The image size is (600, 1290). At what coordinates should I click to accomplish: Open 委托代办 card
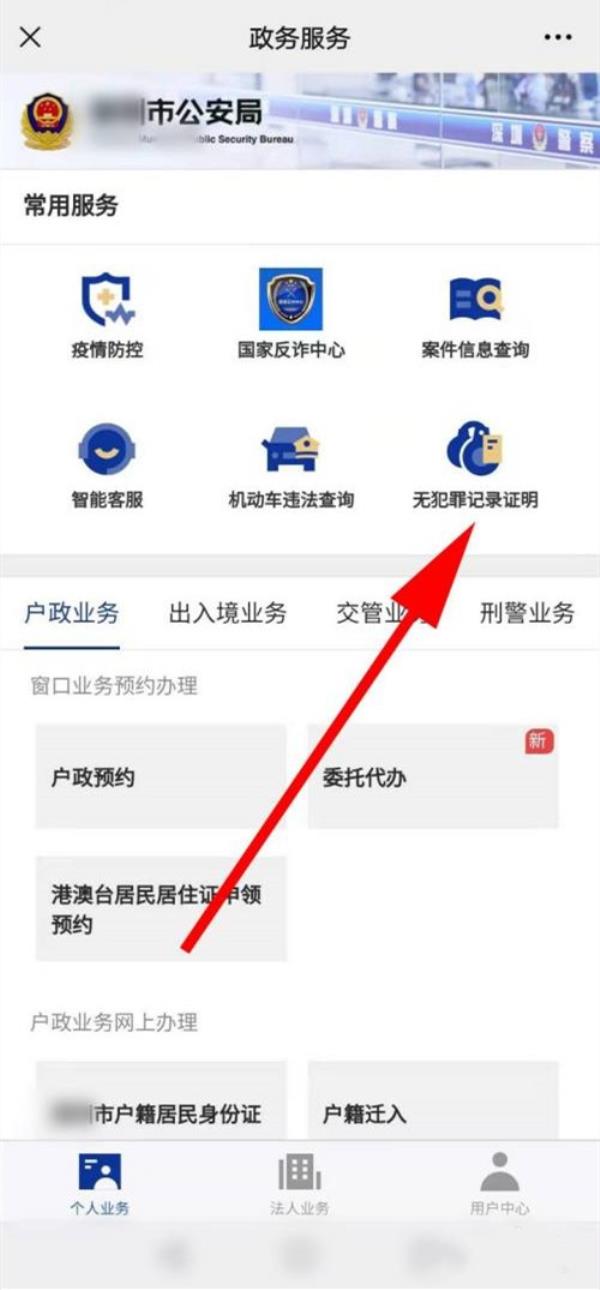coord(432,777)
